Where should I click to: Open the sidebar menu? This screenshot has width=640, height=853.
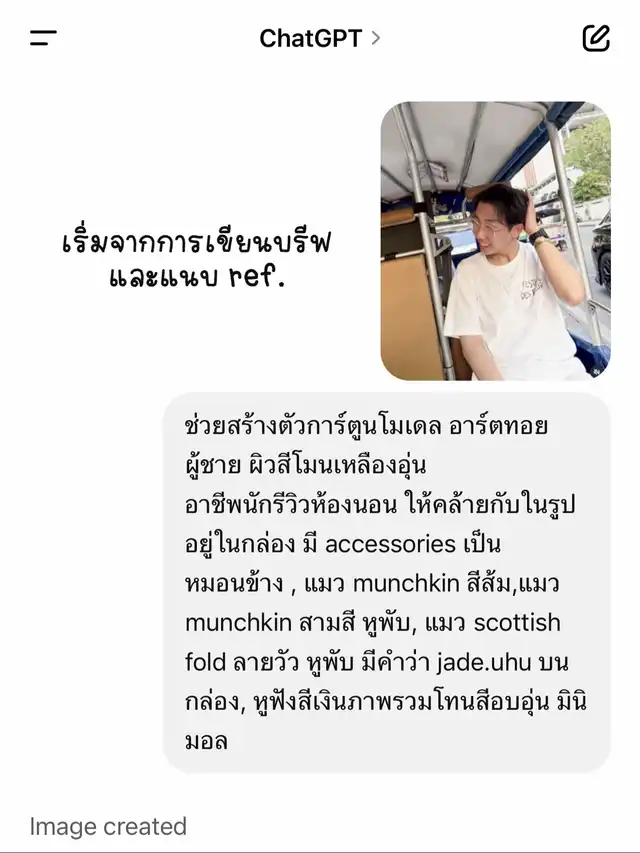coord(43,39)
